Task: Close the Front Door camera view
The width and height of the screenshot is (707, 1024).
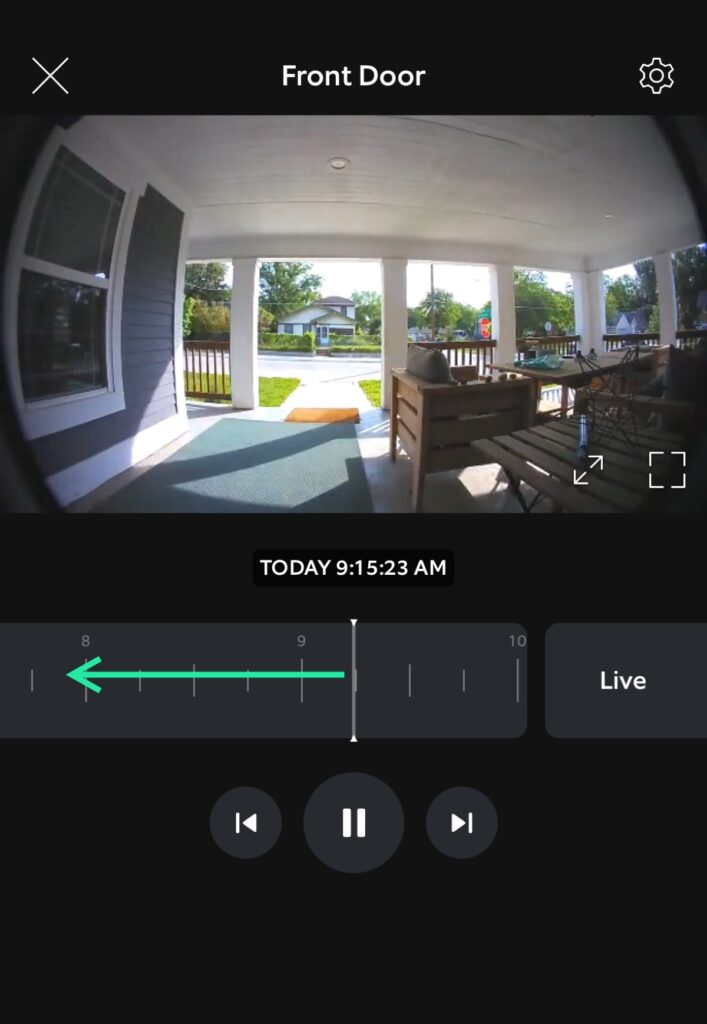Action: tap(50, 76)
